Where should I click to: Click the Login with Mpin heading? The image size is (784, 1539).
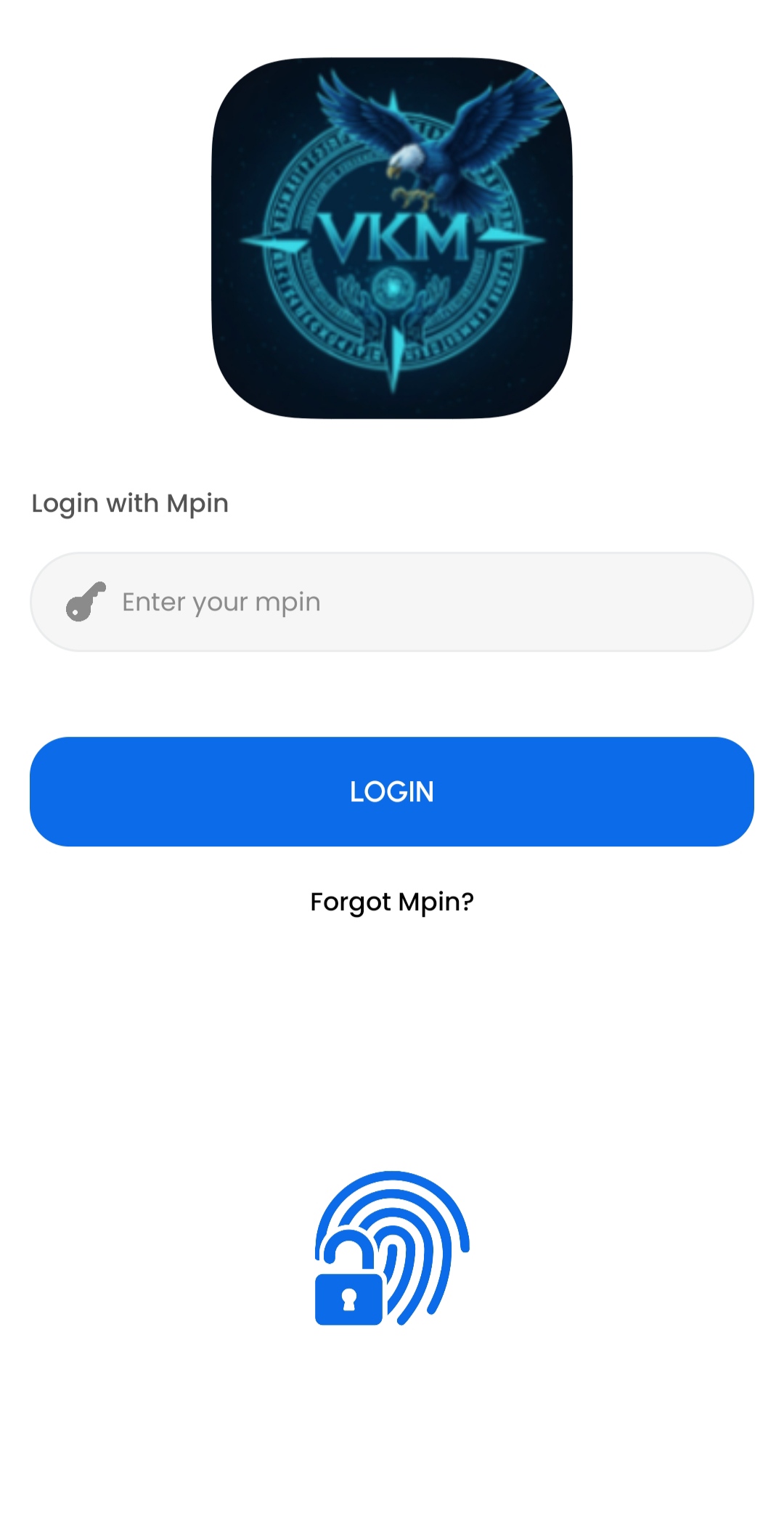(129, 502)
